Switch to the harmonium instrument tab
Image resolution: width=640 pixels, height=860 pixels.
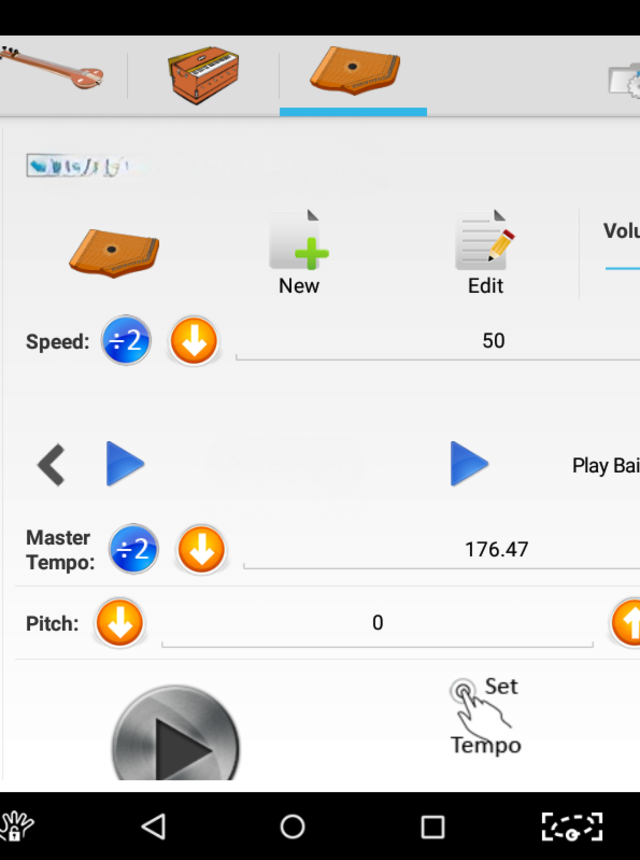click(204, 76)
